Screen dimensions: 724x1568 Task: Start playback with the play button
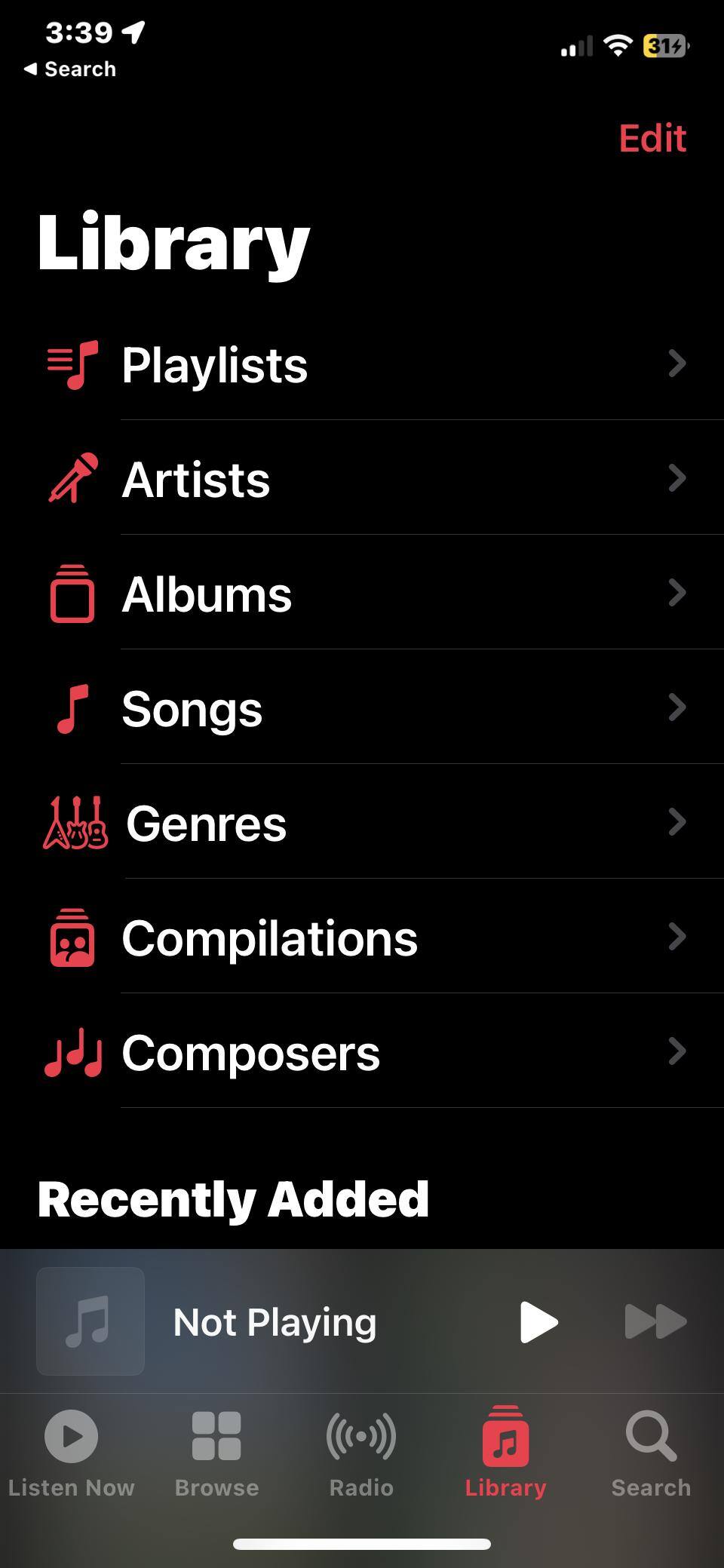click(538, 1321)
